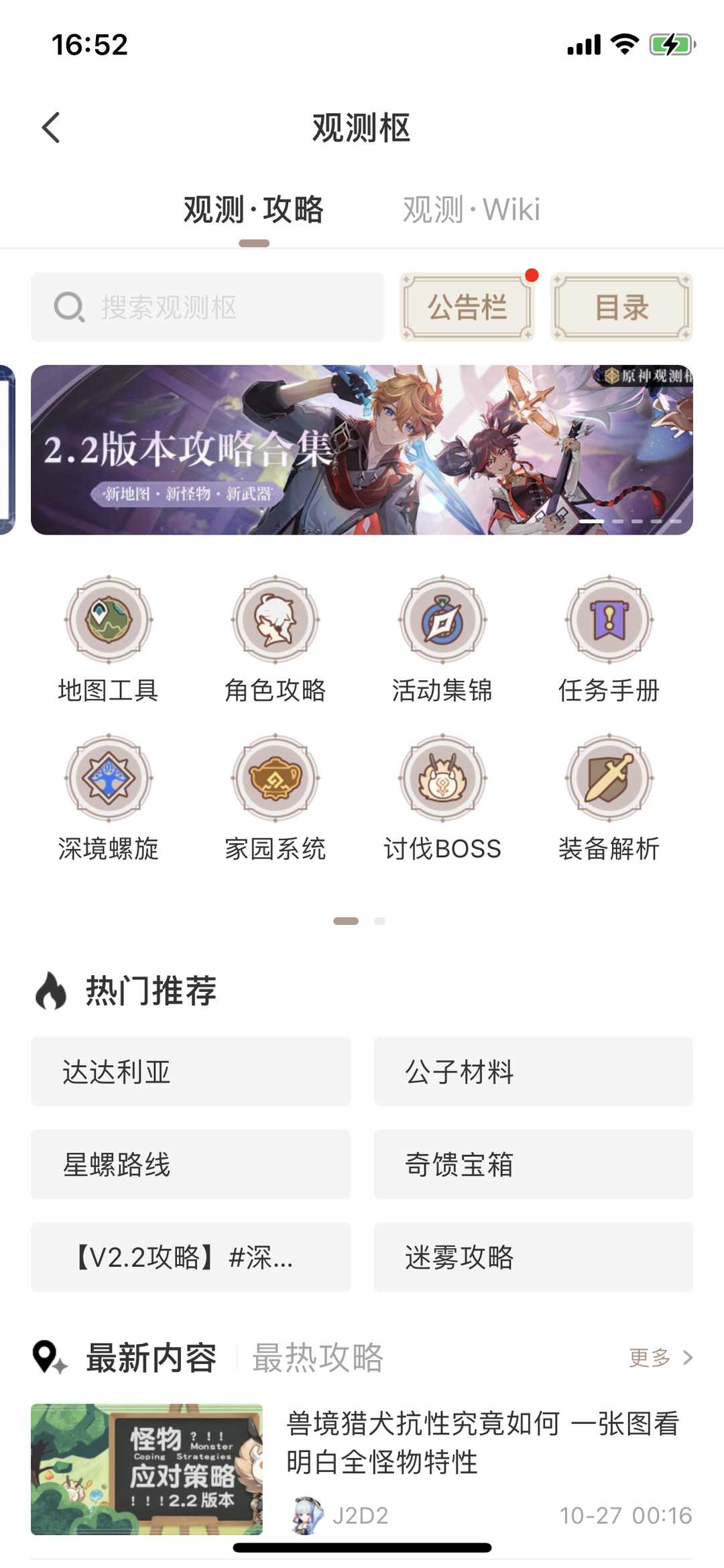Select the 星螺路线 hot tag

point(190,1164)
